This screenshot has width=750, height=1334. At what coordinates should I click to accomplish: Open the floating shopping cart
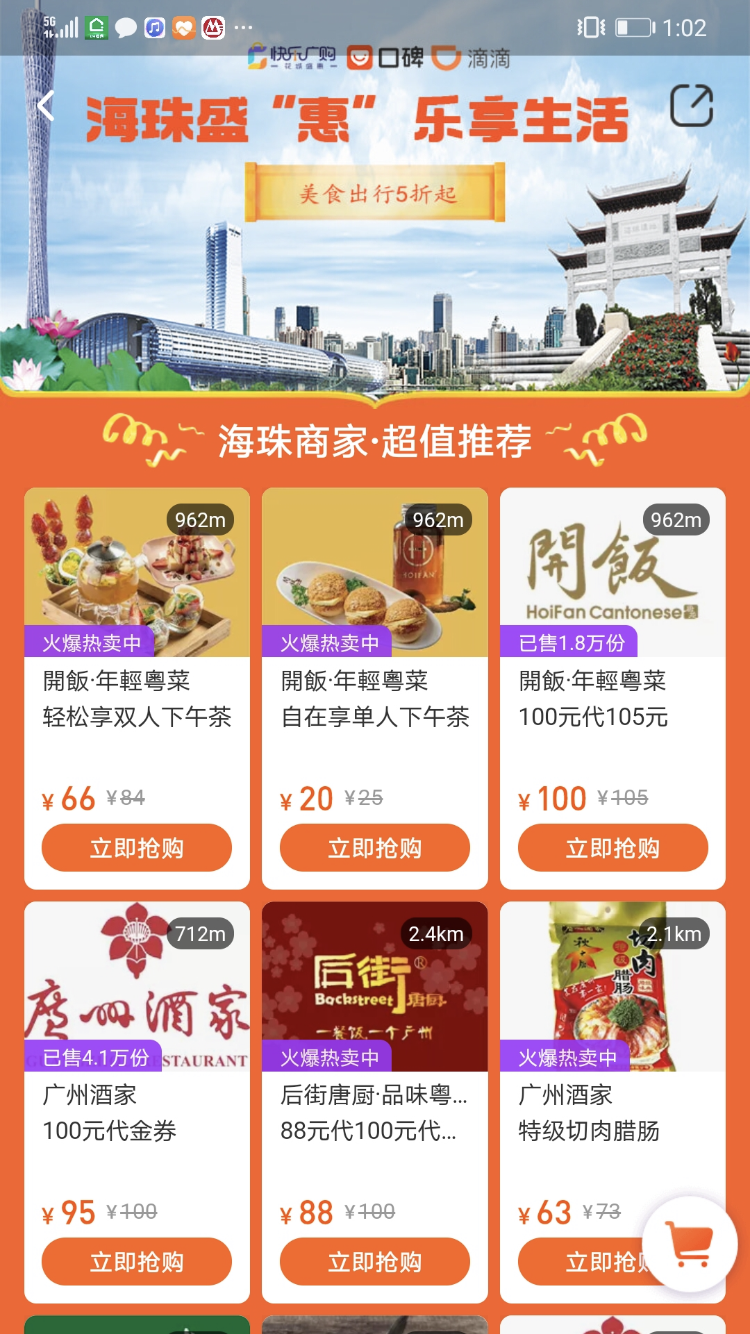[x=689, y=1244]
